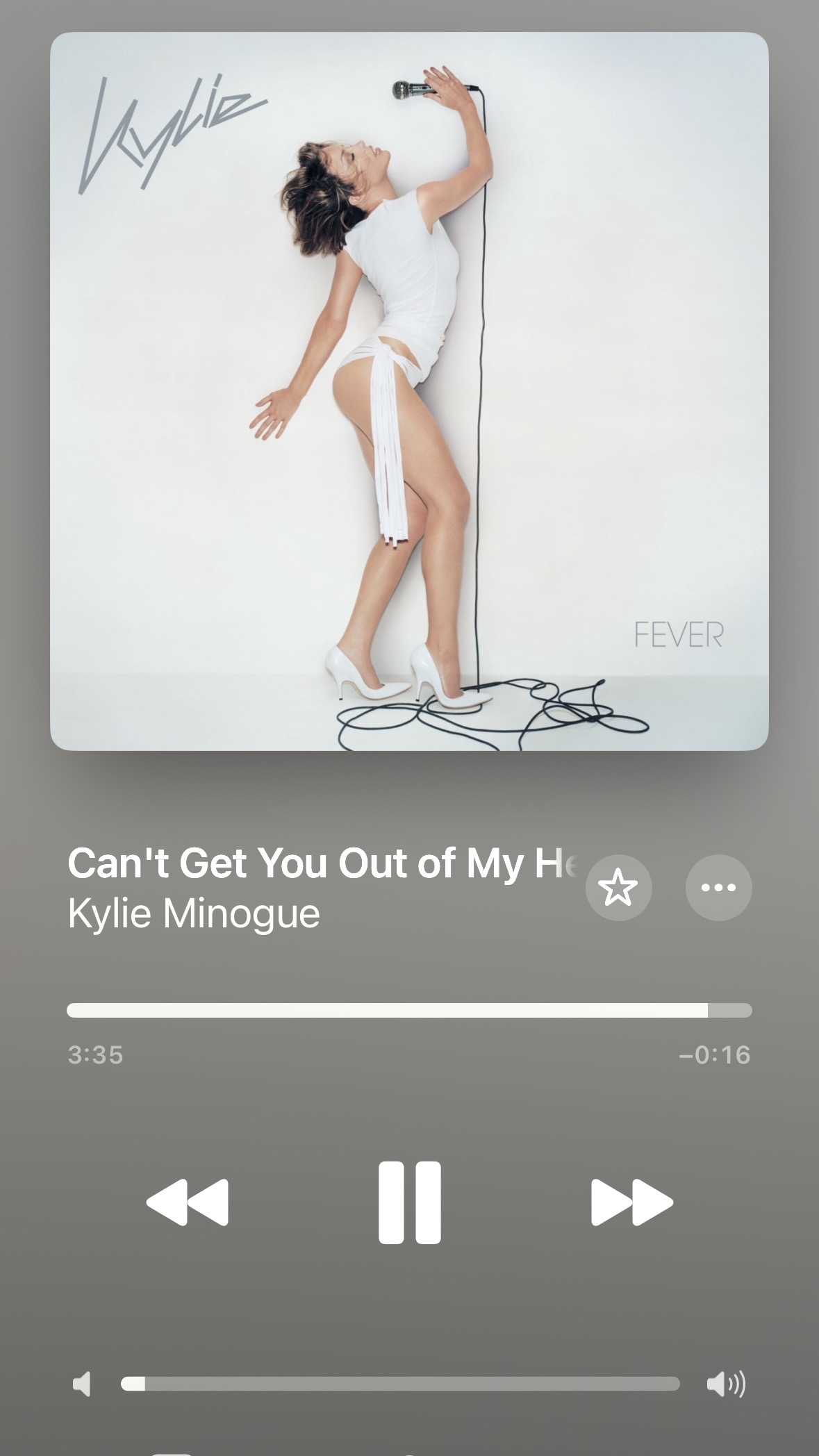Tap the volume slider to adjust volume
The width and height of the screenshot is (819, 1456).
tap(400, 1384)
